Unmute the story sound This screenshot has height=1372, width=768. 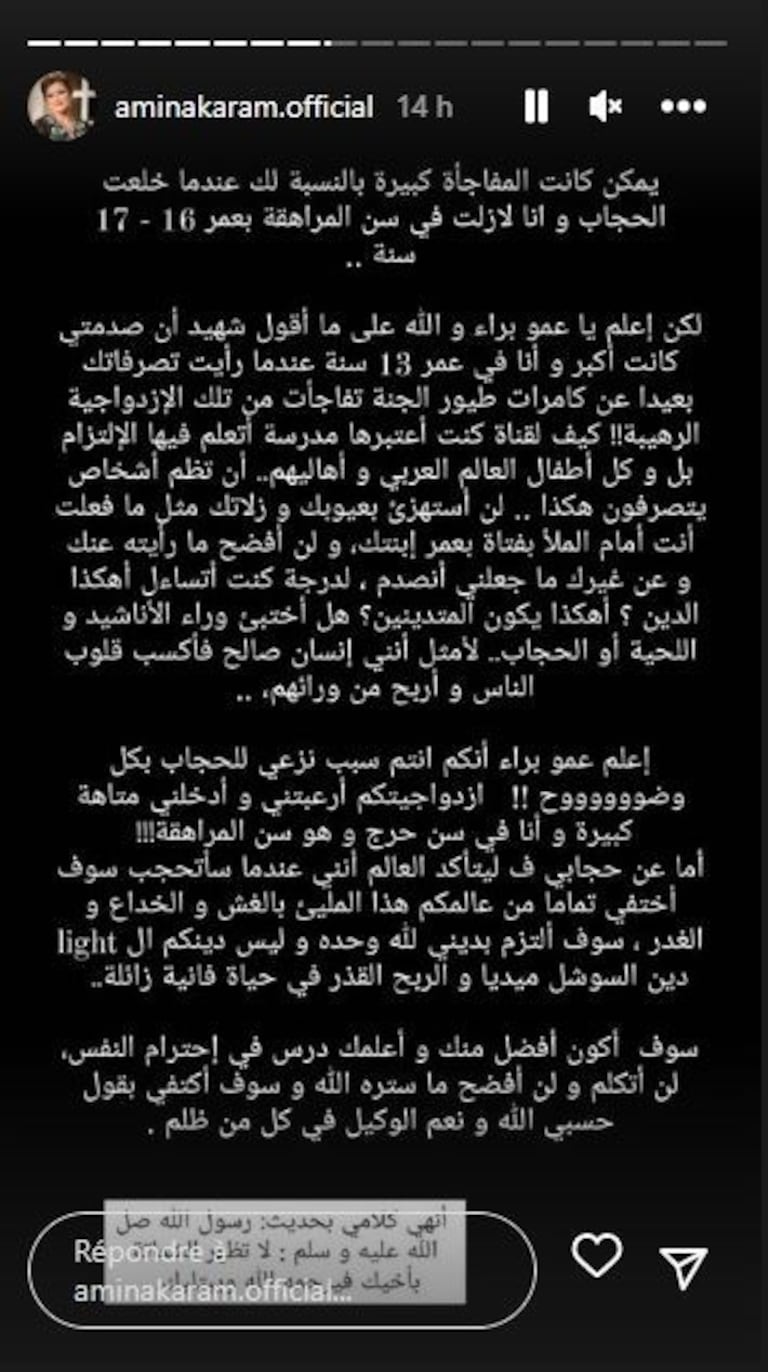pos(606,106)
